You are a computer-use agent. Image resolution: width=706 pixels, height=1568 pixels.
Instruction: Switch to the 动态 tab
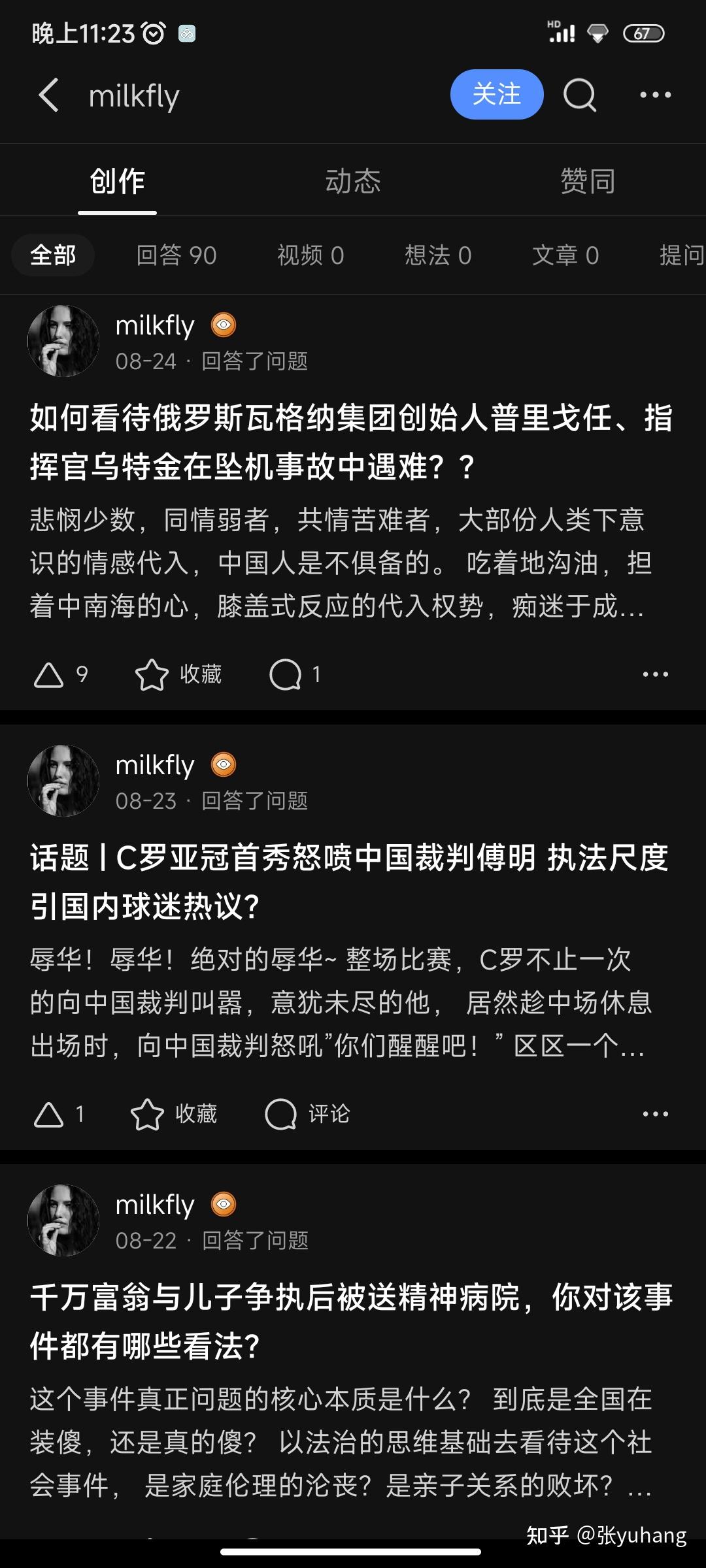353,181
